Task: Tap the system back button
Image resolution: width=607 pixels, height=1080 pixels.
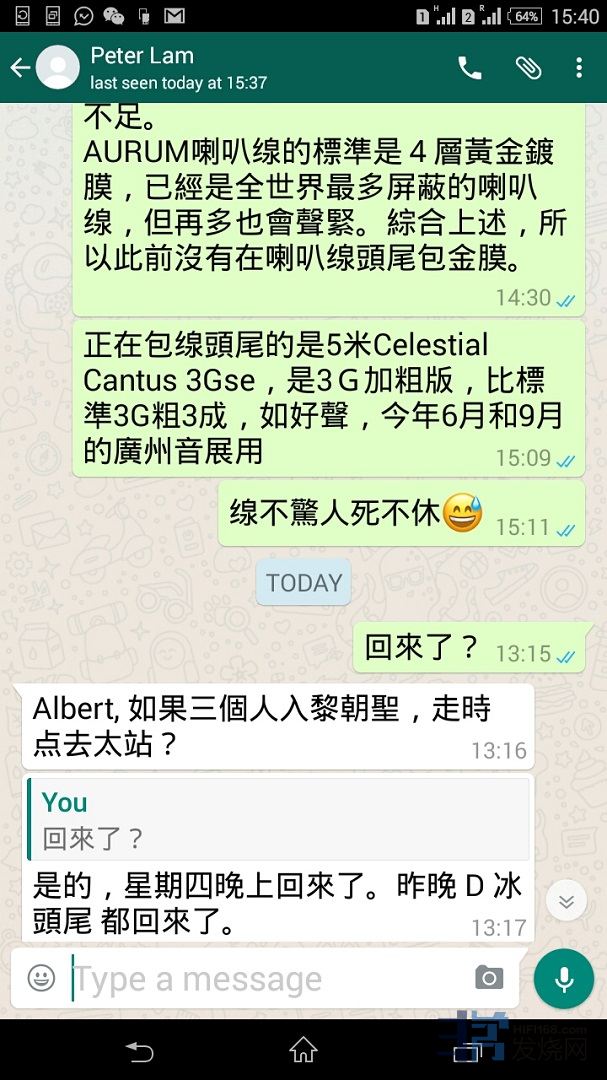Action: pyautogui.click(x=139, y=1050)
